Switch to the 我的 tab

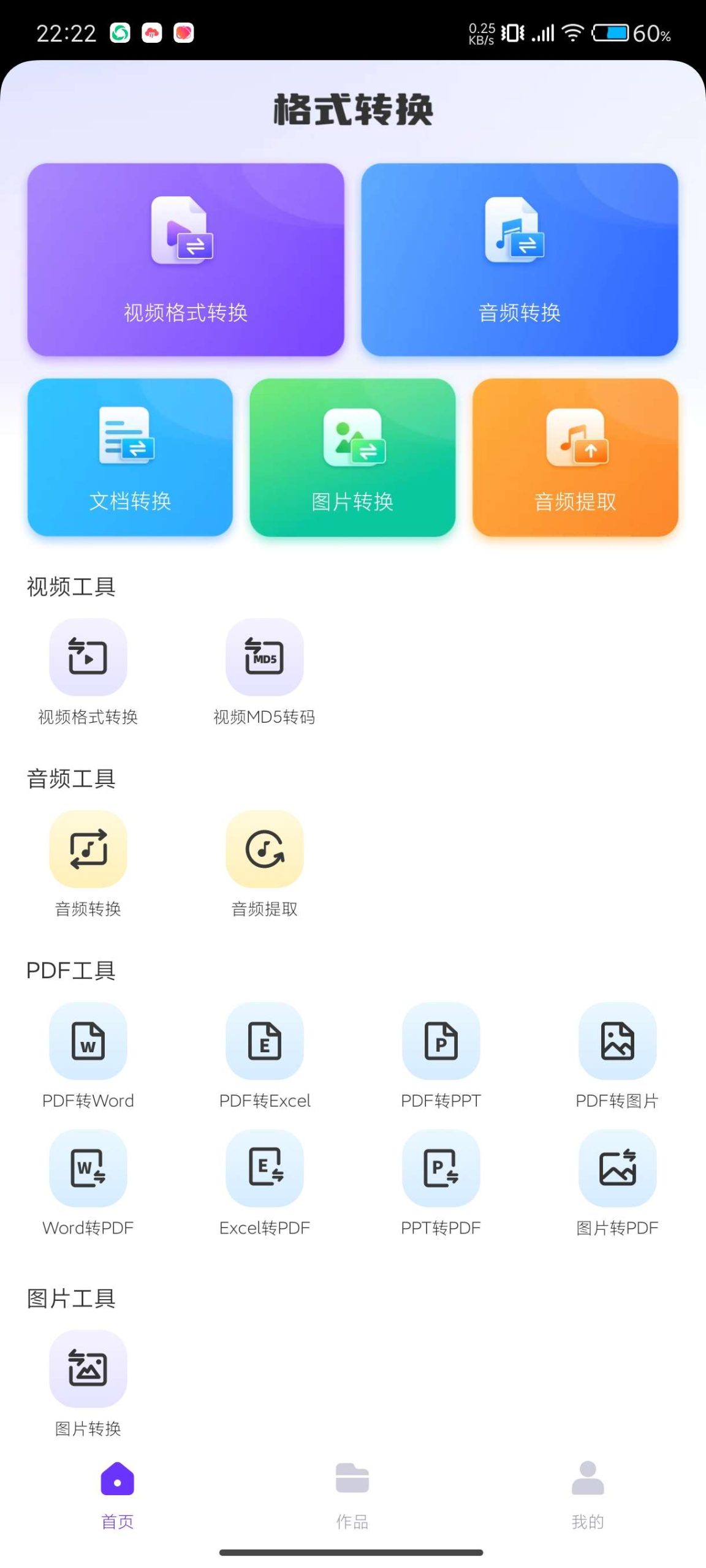click(x=587, y=1494)
